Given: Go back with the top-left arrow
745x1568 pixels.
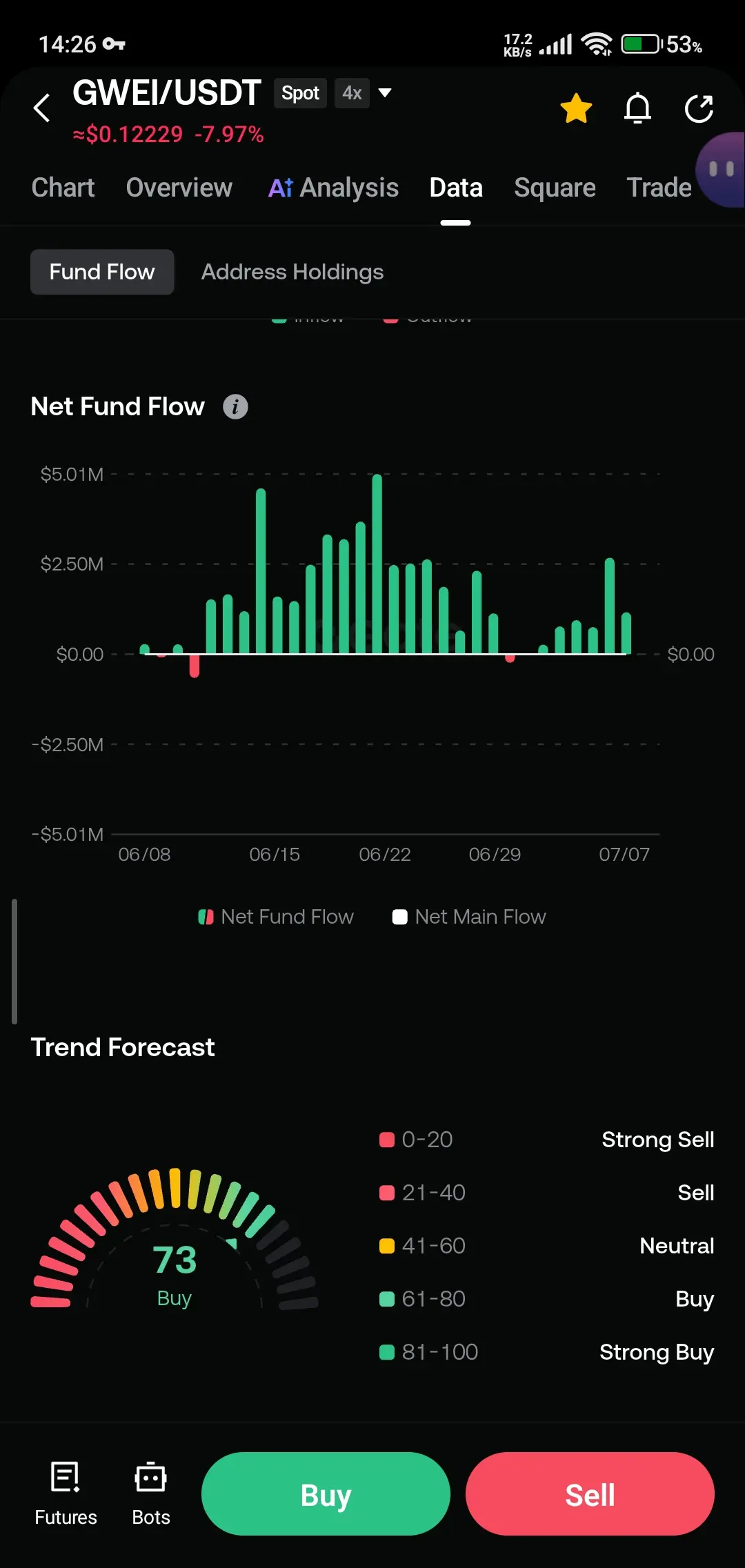Looking at the screenshot, I should pos(42,108).
